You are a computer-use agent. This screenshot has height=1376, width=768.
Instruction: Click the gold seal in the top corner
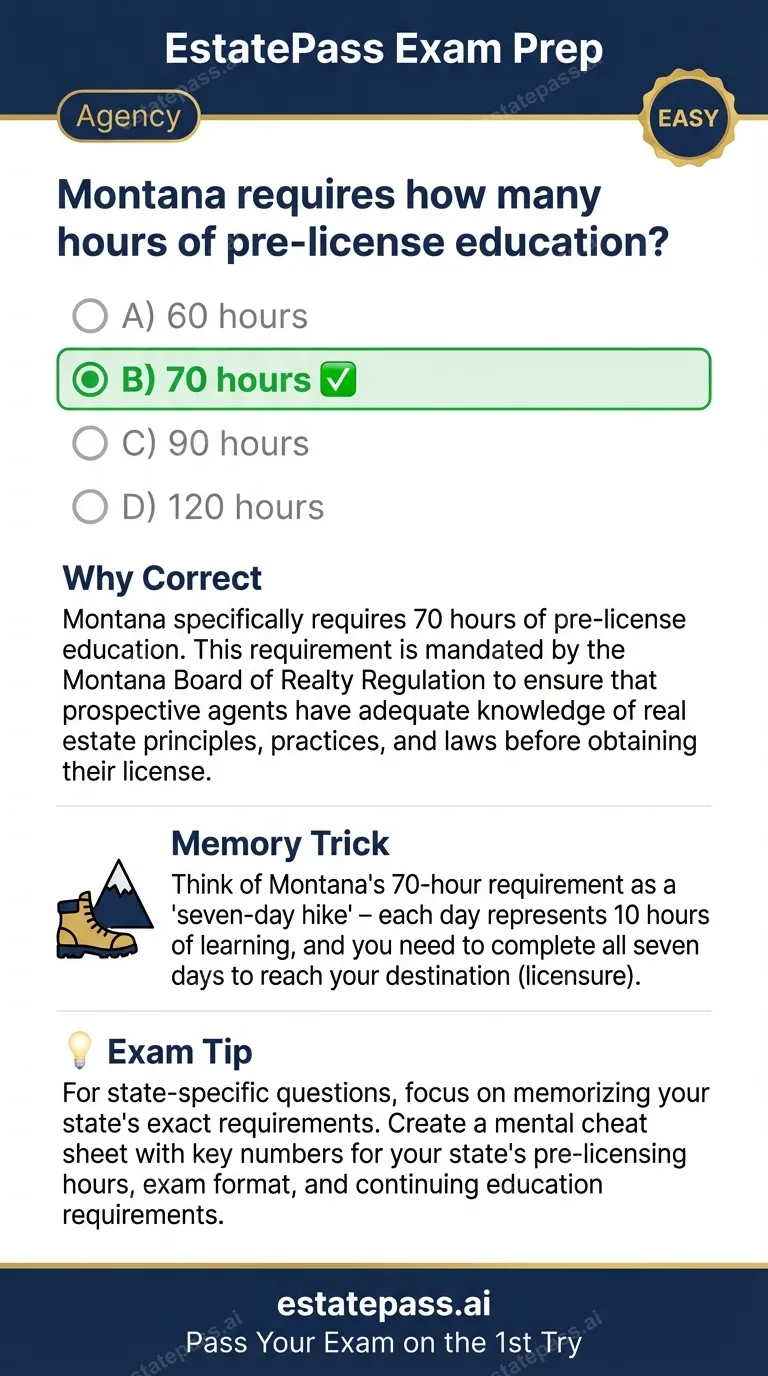(687, 117)
